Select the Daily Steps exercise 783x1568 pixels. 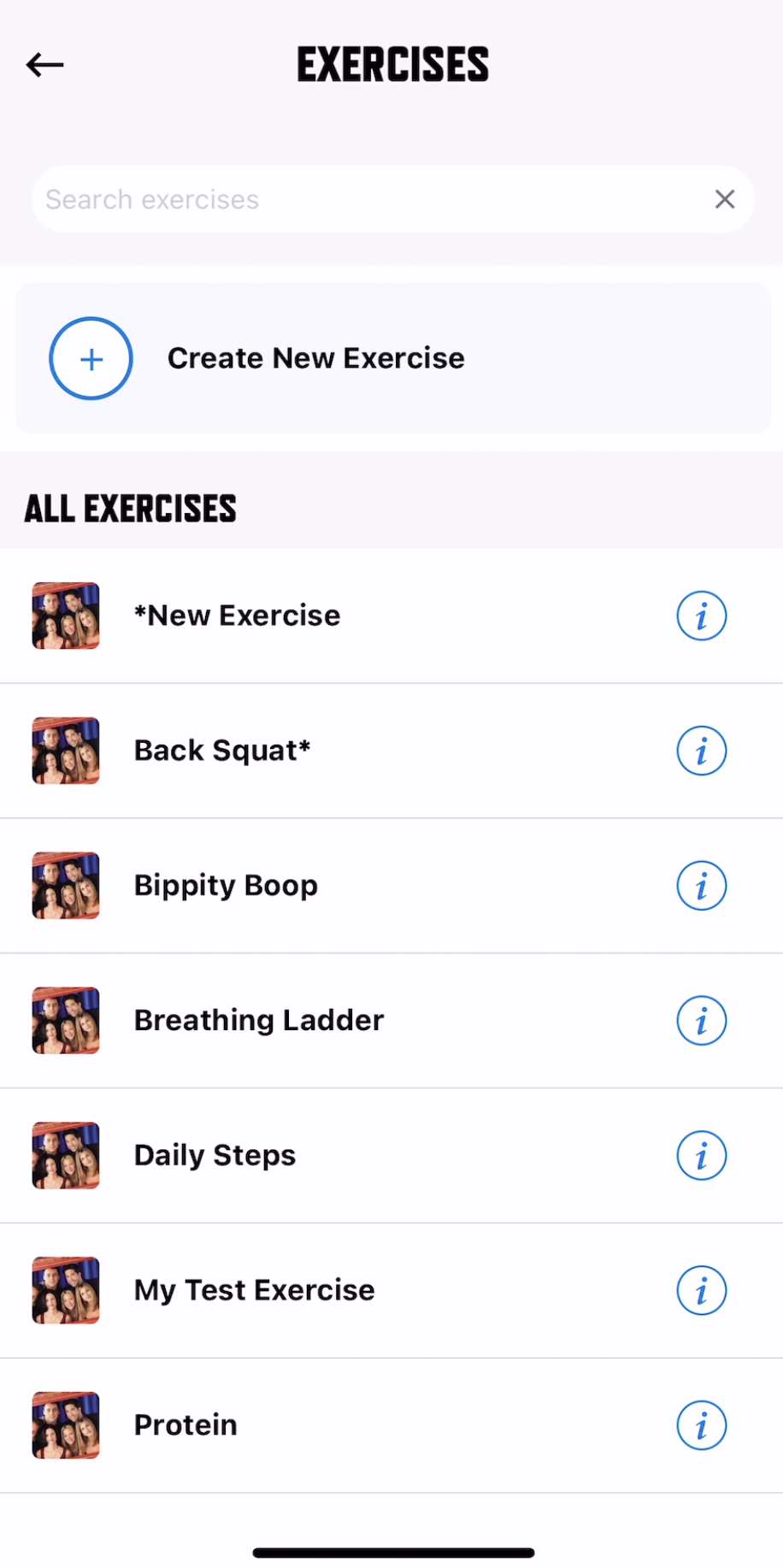(391, 1156)
